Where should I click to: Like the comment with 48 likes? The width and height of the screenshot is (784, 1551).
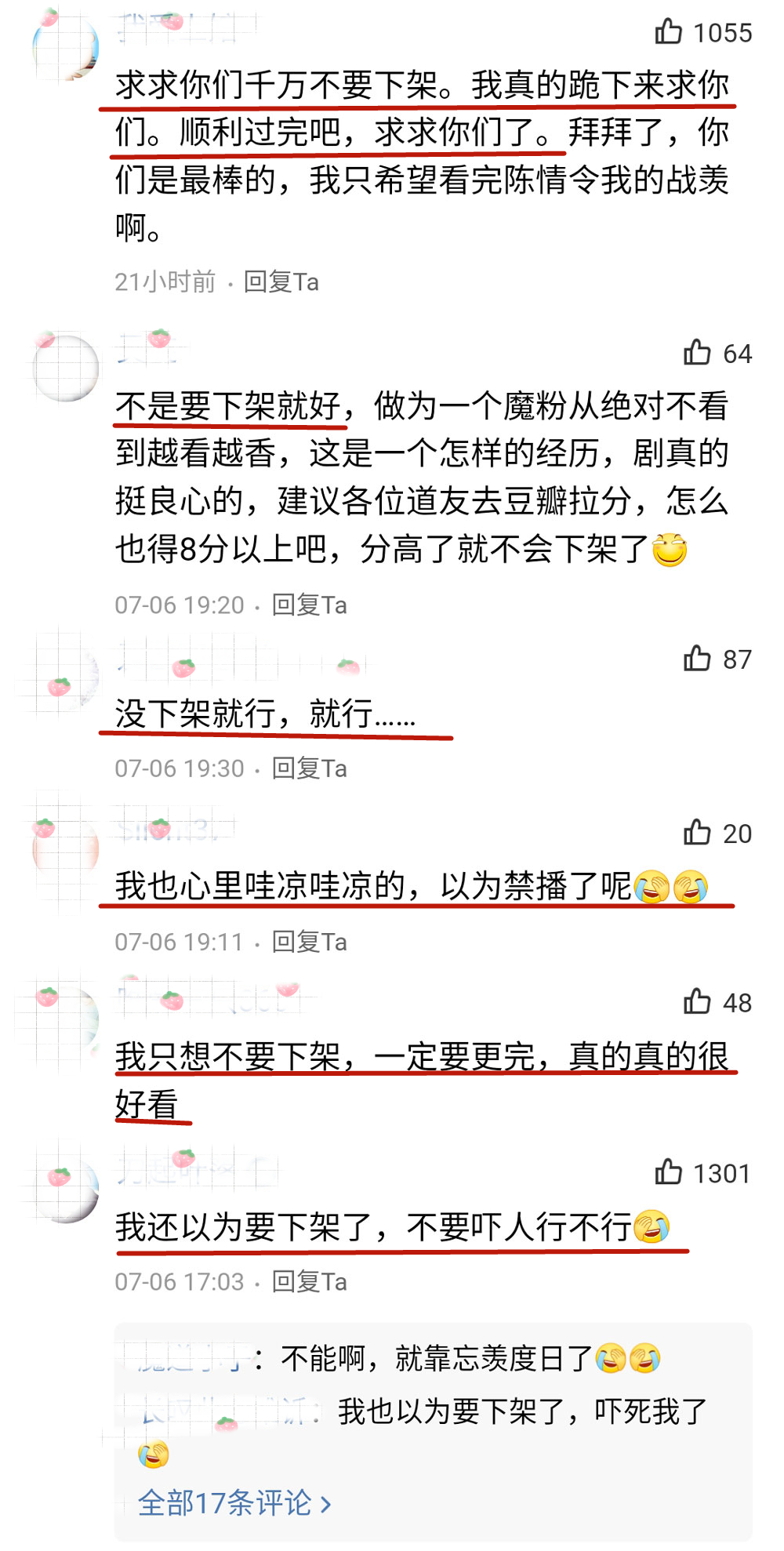(x=697, y=1002)
